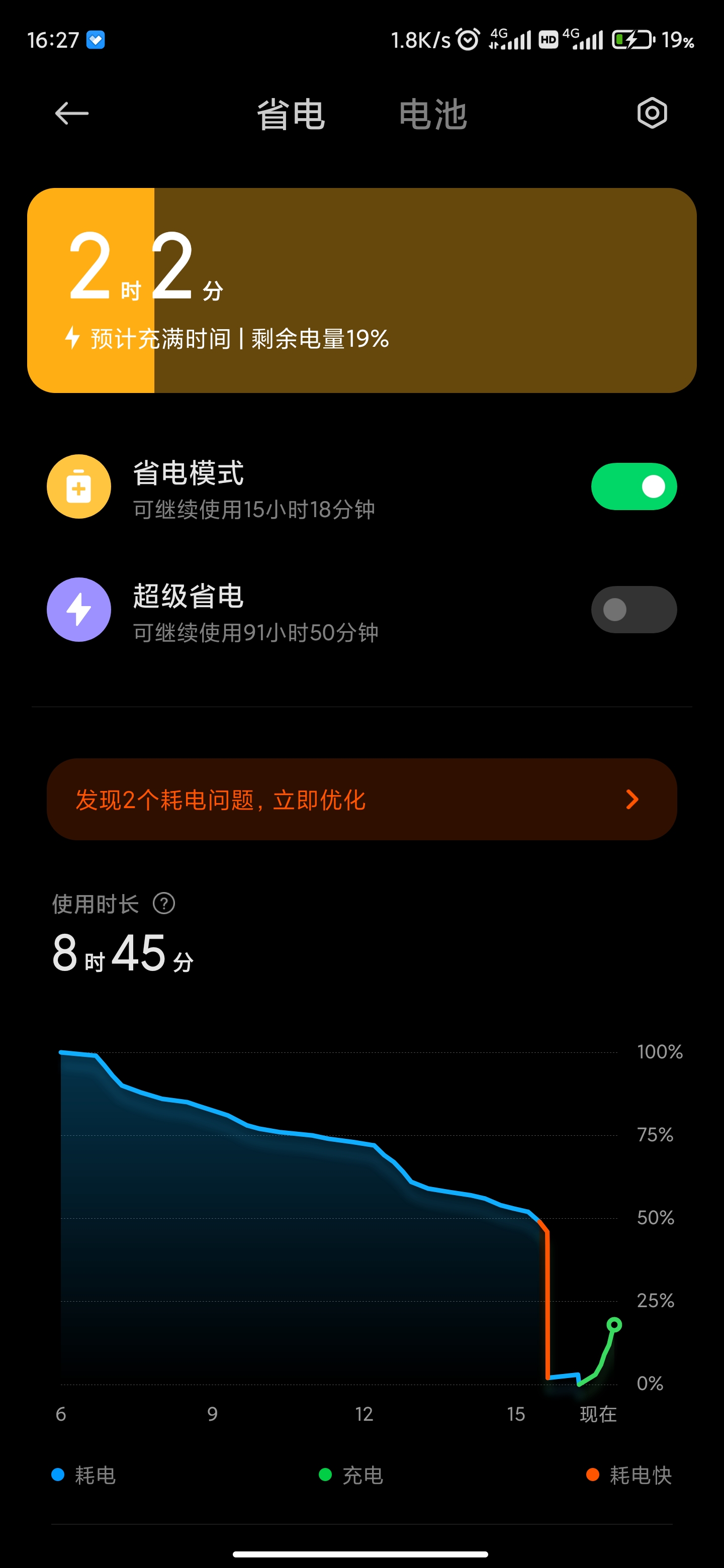Go back using the arrow icon
The height and width of the screenshot is (1568, 724).
pos(72,113)
